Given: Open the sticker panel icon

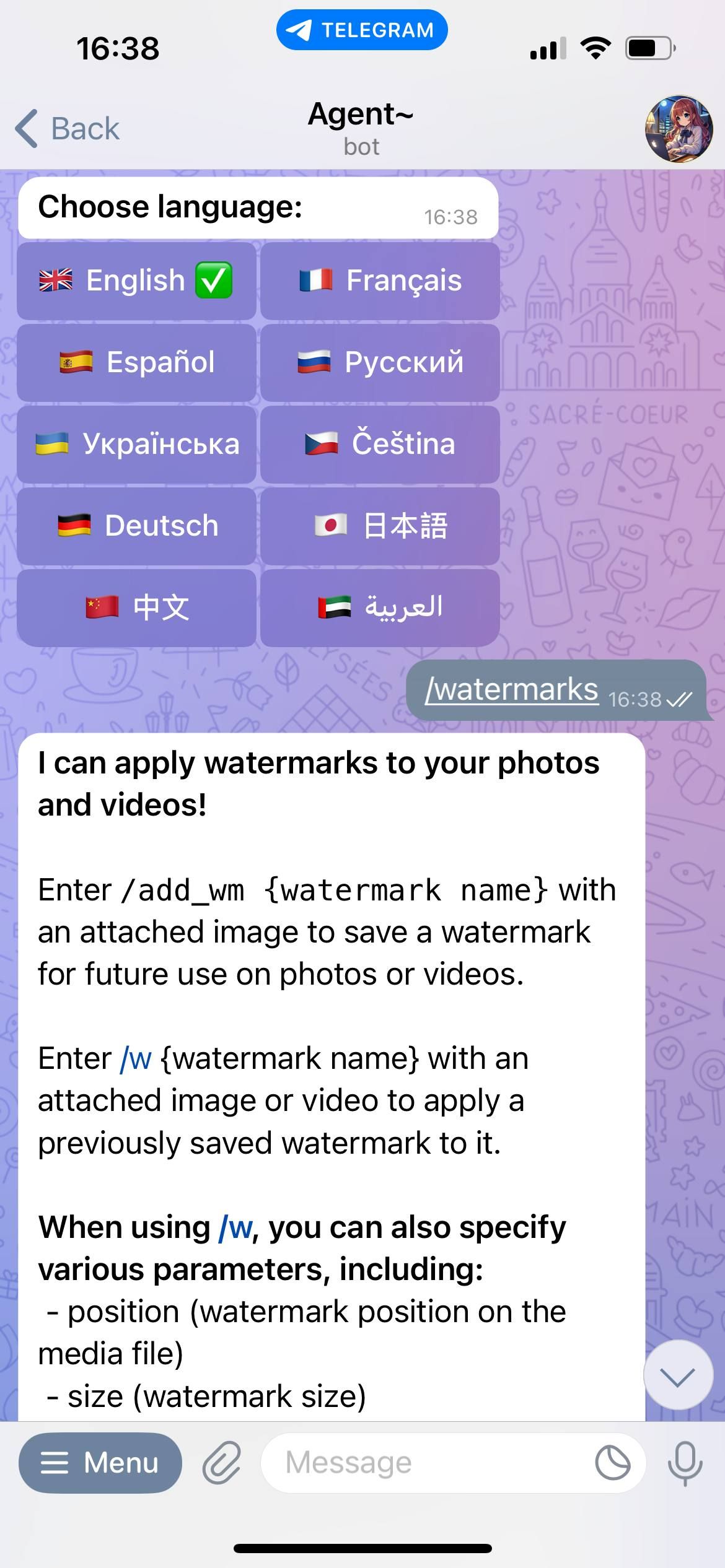Looking at the screenshot, I should [612, 1463].
